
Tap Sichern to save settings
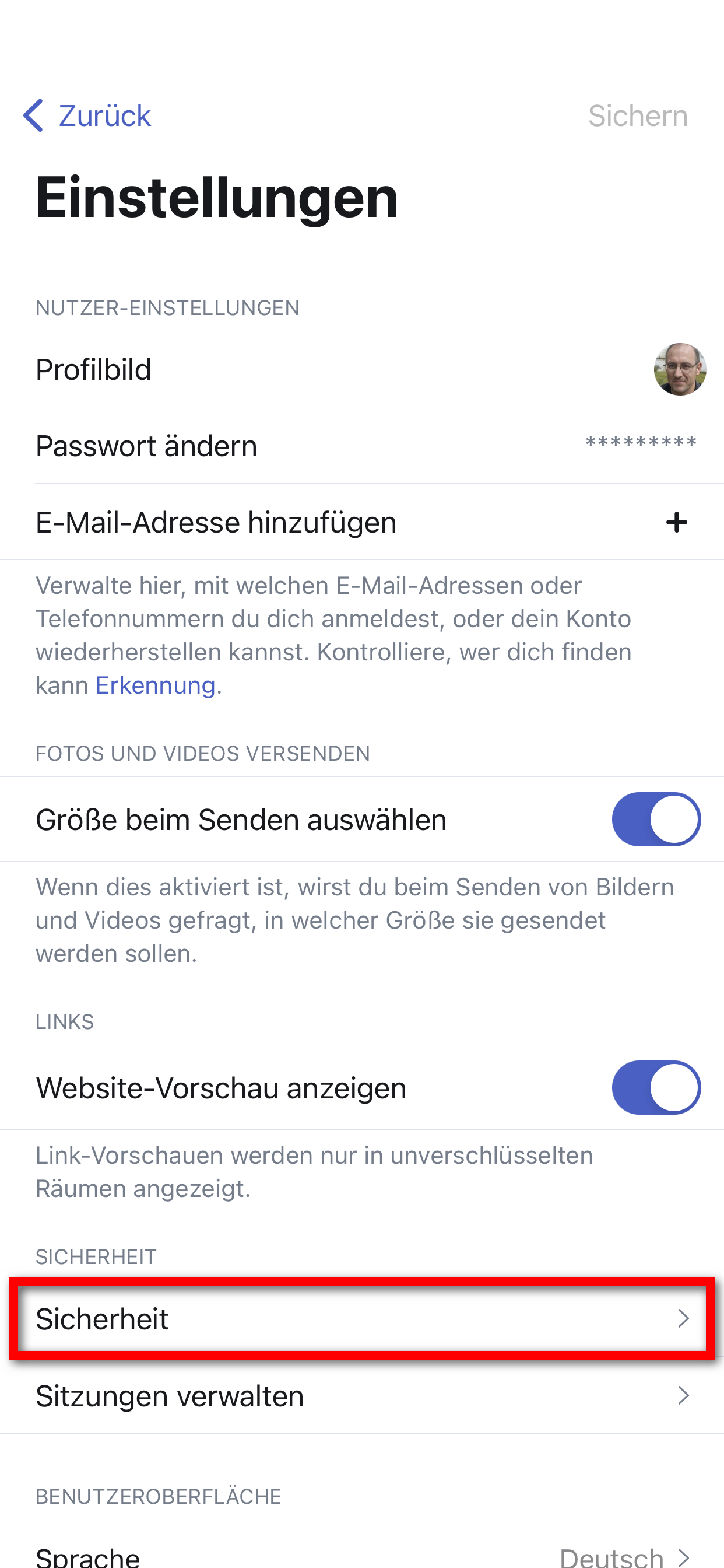point(637,116)
